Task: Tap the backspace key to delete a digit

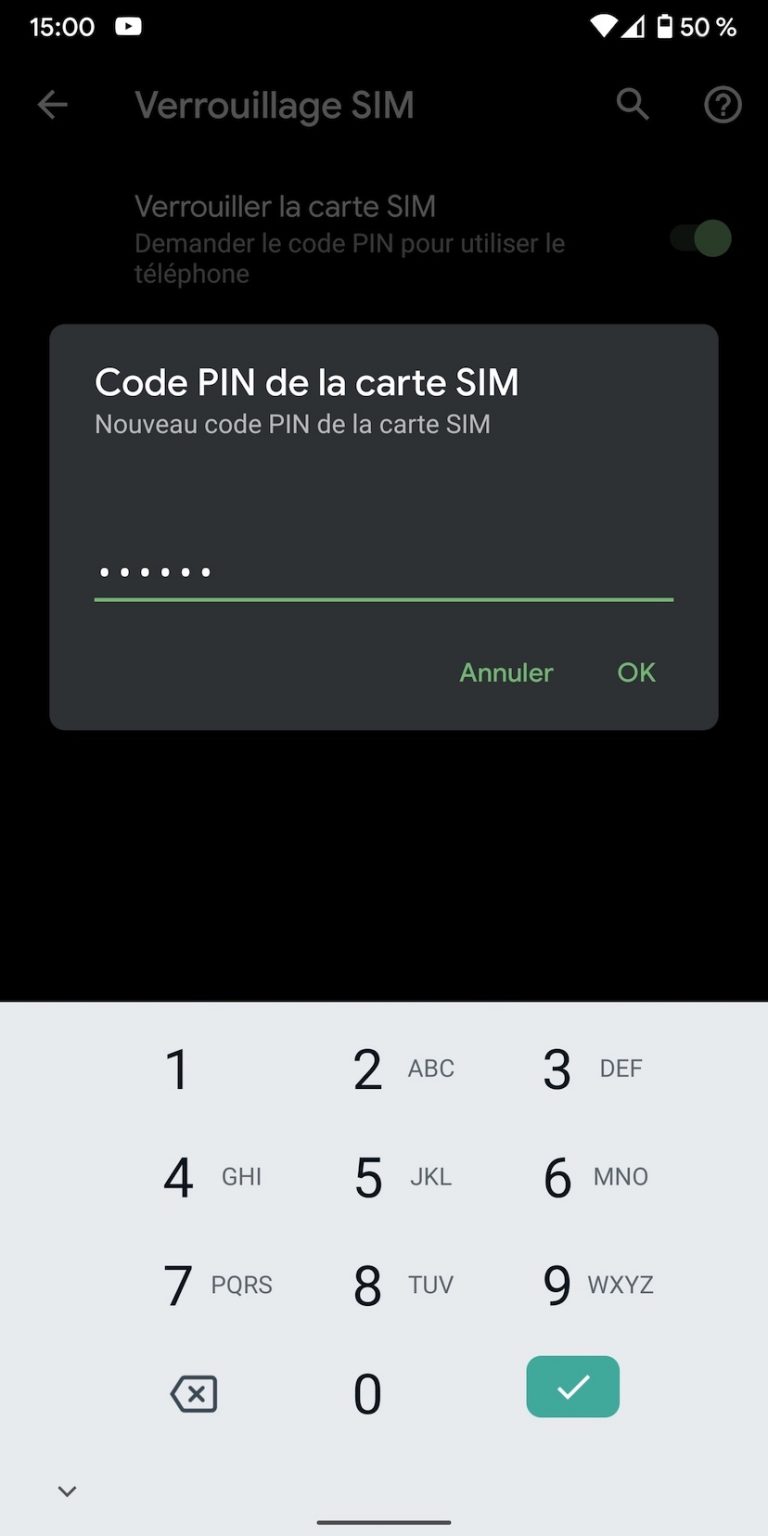Action: click(x=192, y=1392)
